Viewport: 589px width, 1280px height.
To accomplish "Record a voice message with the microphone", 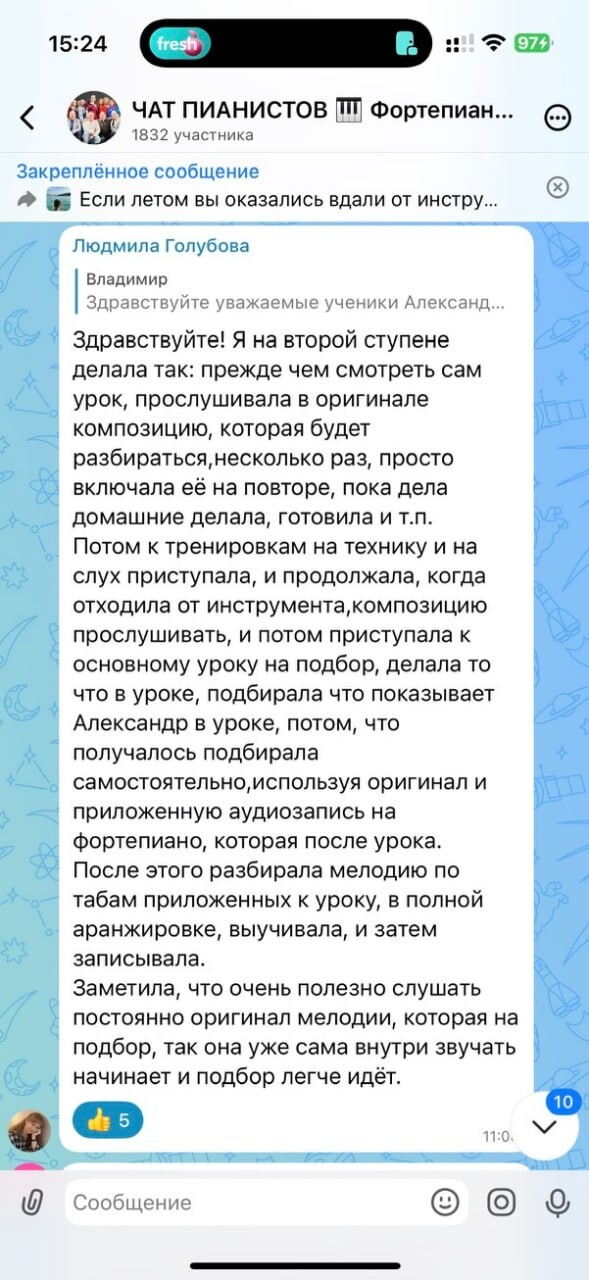I will [x=557, y=1201].
